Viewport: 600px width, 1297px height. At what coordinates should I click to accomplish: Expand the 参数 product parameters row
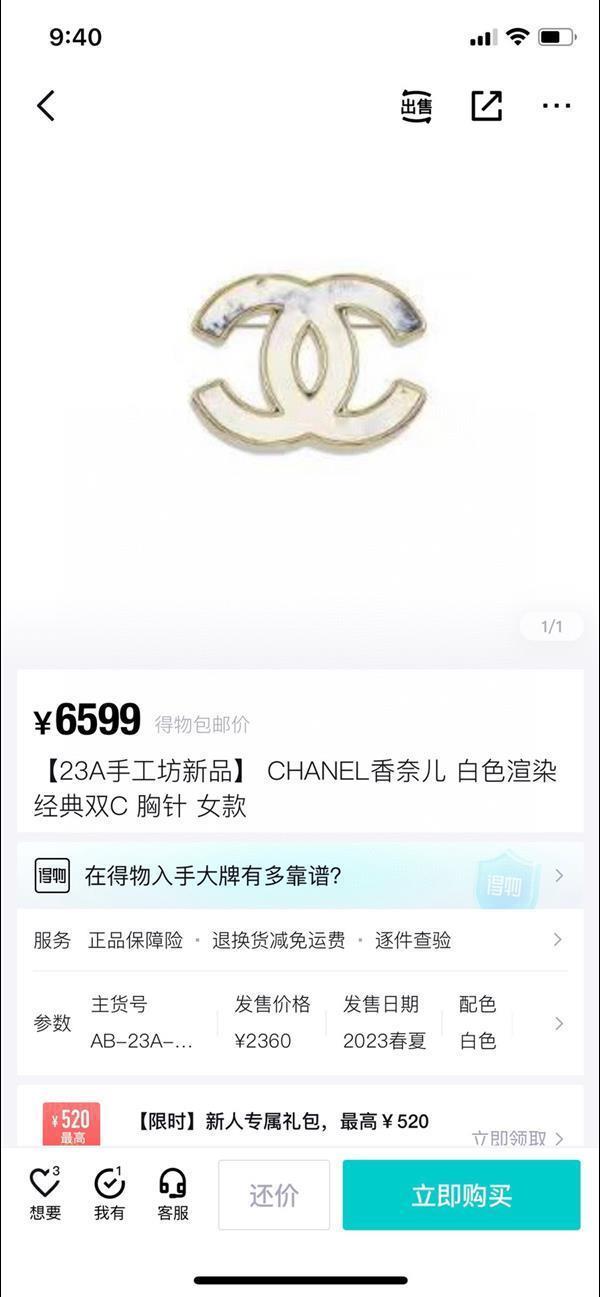point(300,1023)
